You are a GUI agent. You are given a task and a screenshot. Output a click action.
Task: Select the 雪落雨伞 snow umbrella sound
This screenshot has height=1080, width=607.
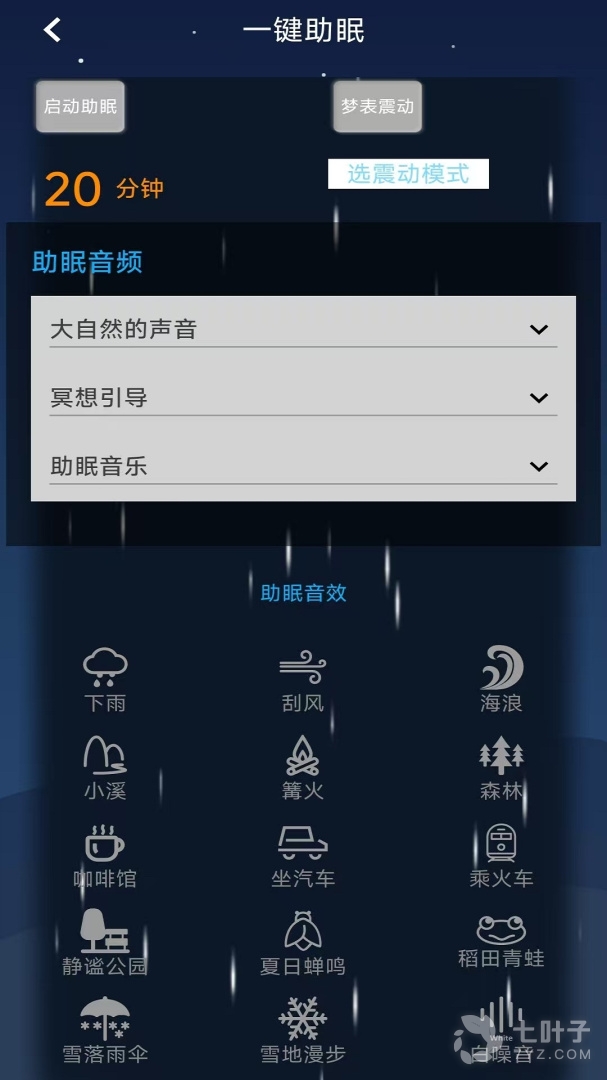point(105,1030)
